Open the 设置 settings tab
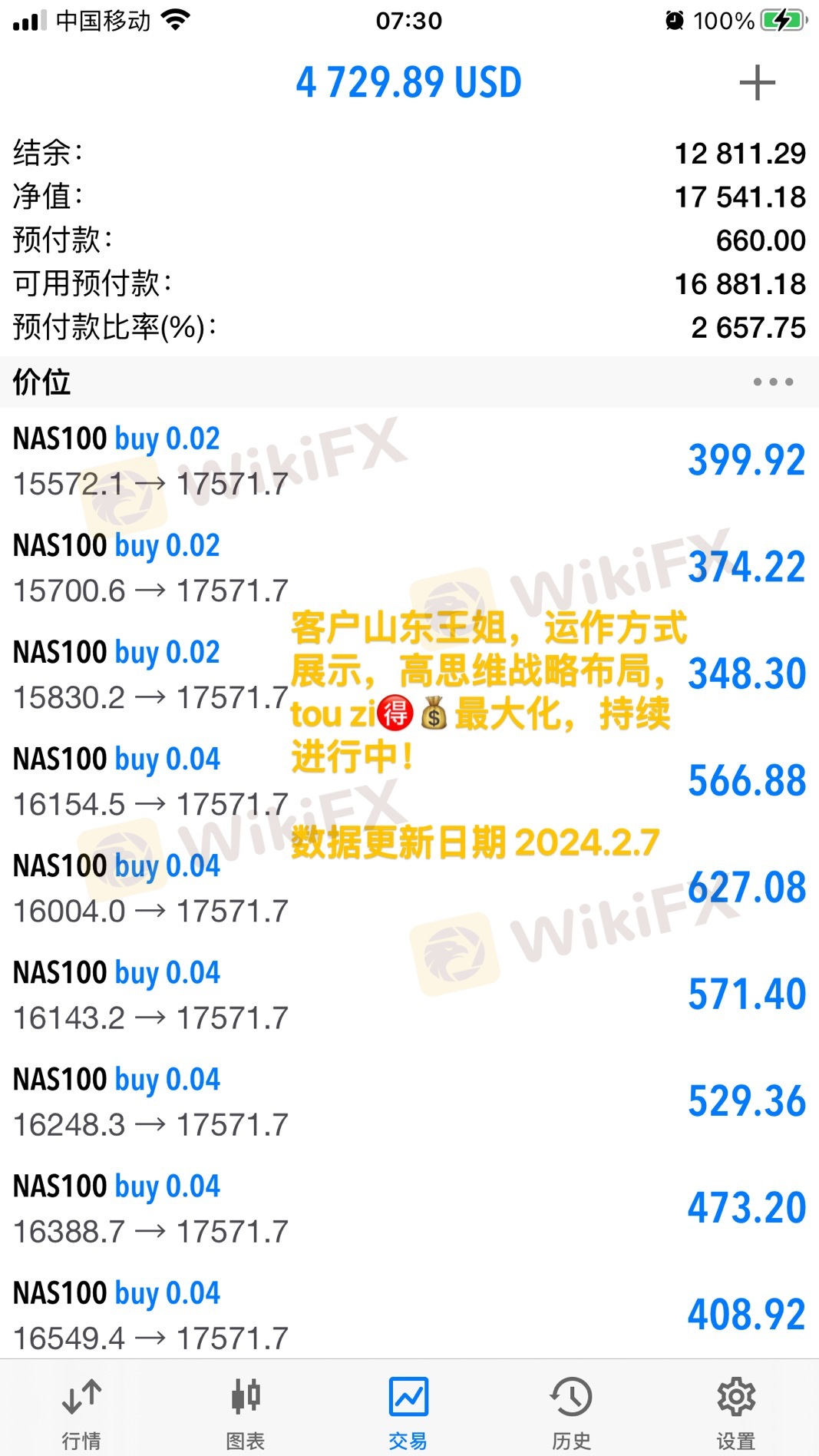This screenshot has height=1456, width=819. click(736, 1411)
